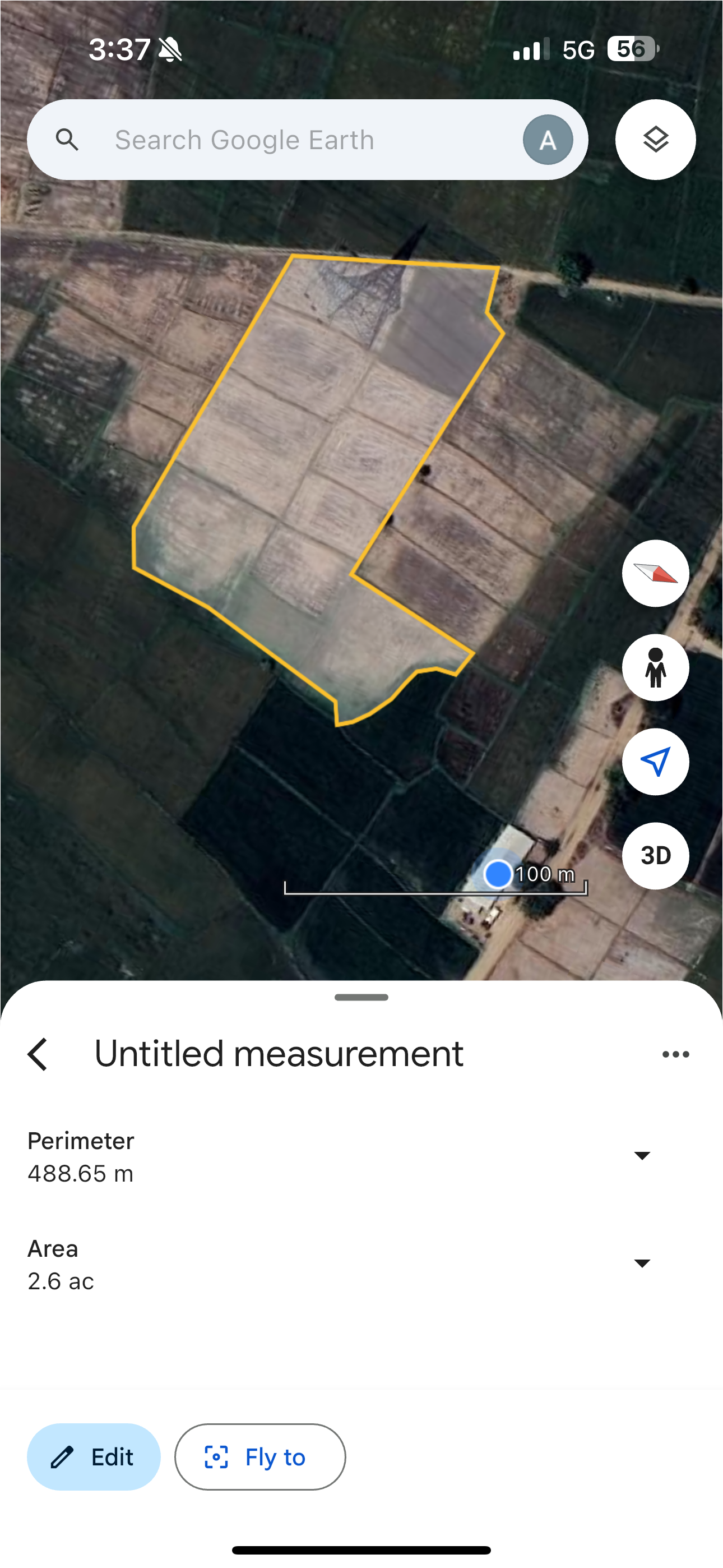Open the Search Google Earth field
Screen dimensions: 723x1568
[274, 140]
